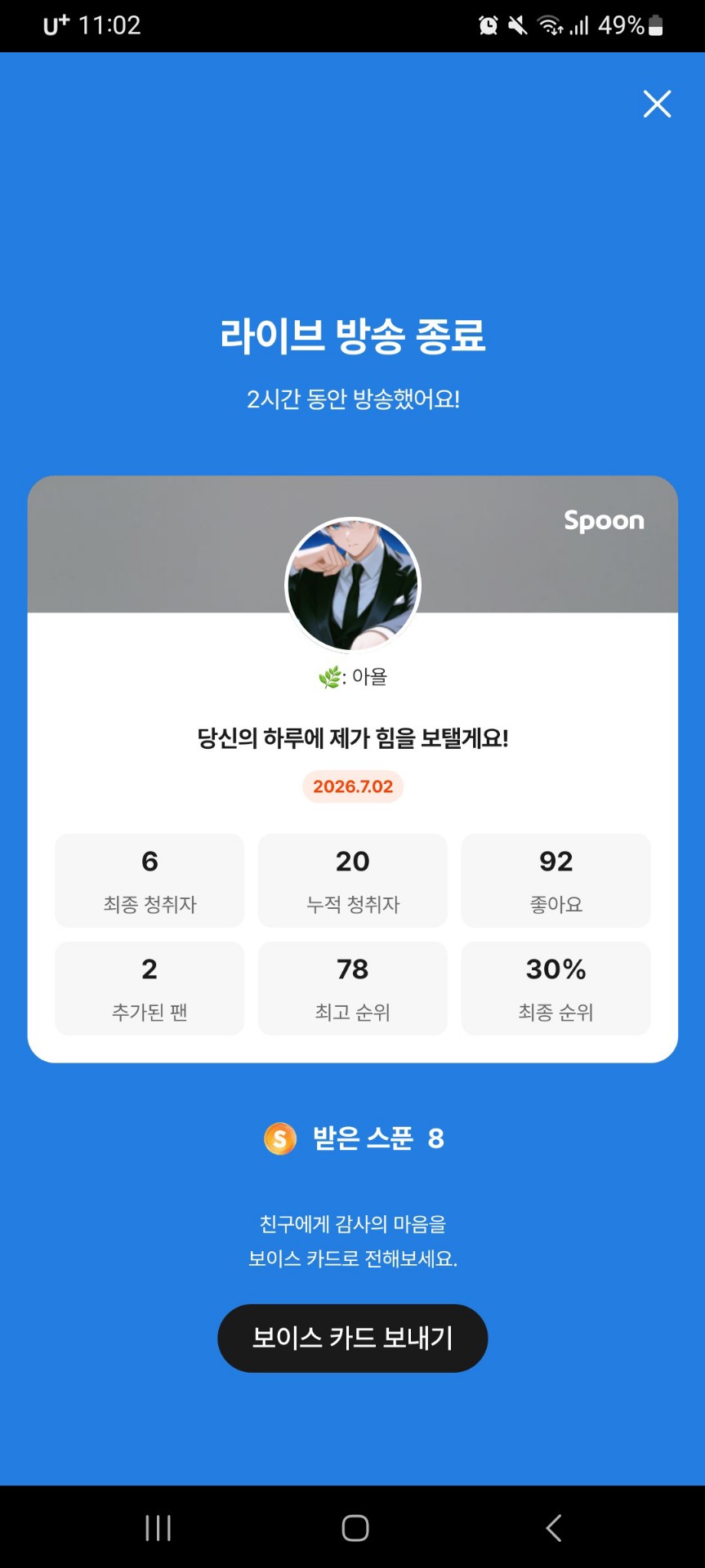Open recent apps from the navigation bar
The image size is (705, 1568).
[158, 1527]
